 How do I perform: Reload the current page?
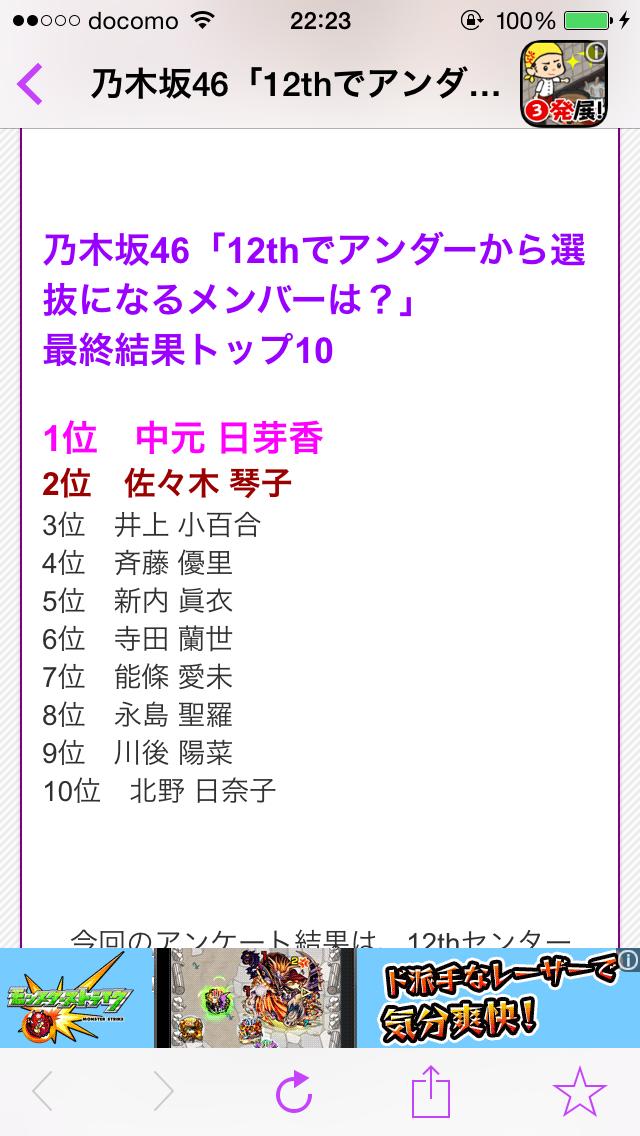coord(294,1093)
